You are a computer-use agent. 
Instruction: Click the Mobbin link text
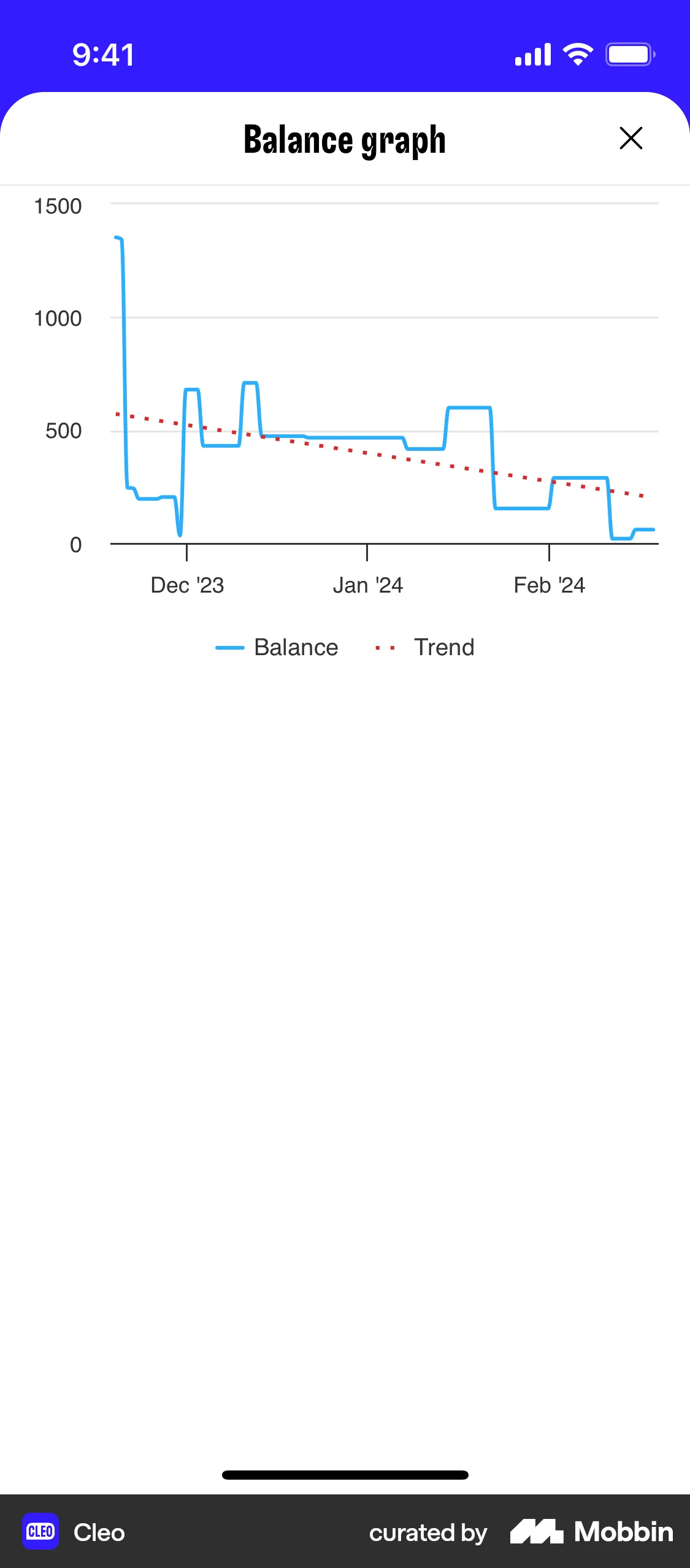tap(621, 1532)
